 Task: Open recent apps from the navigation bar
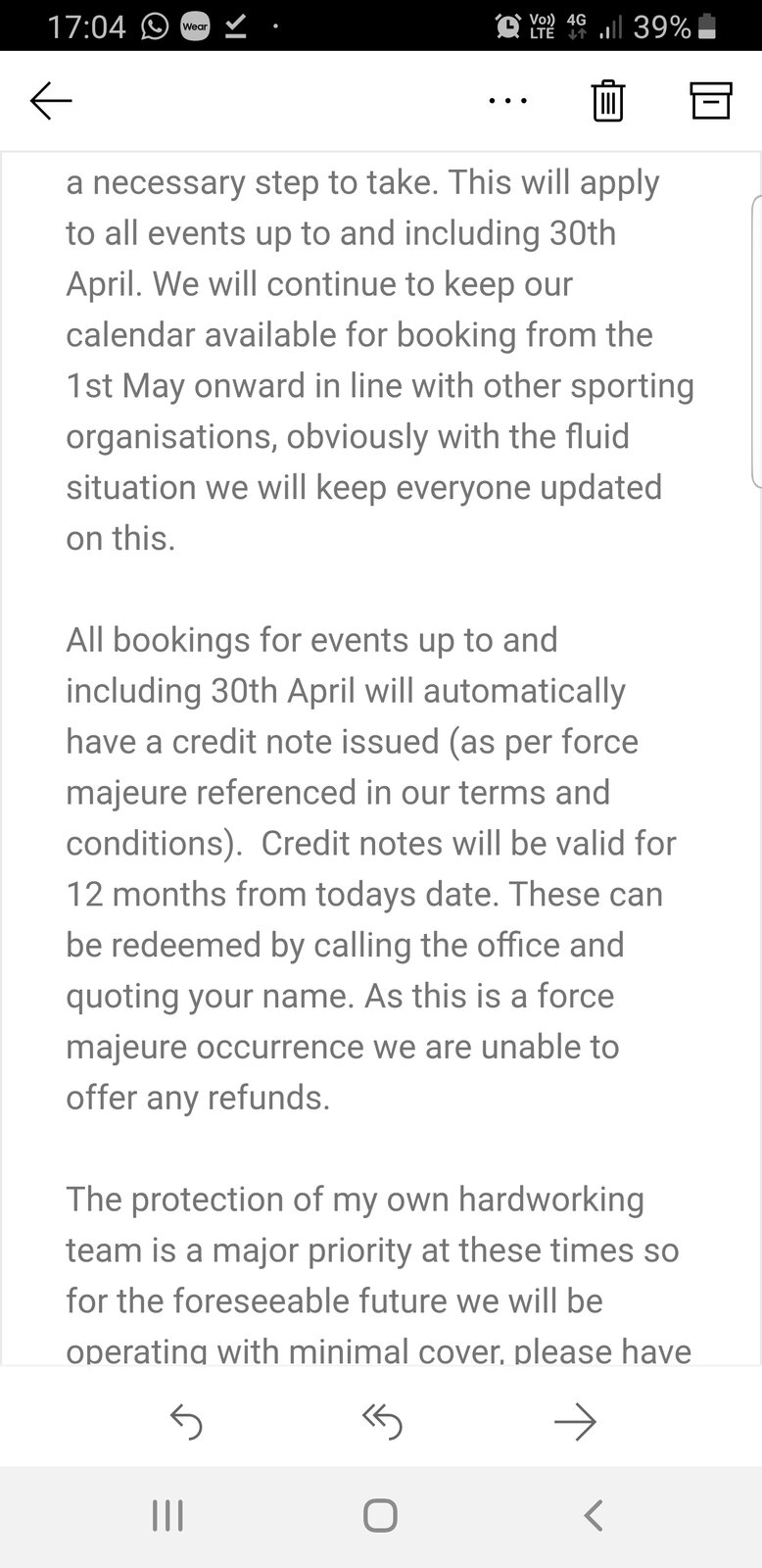[167, 1516]
